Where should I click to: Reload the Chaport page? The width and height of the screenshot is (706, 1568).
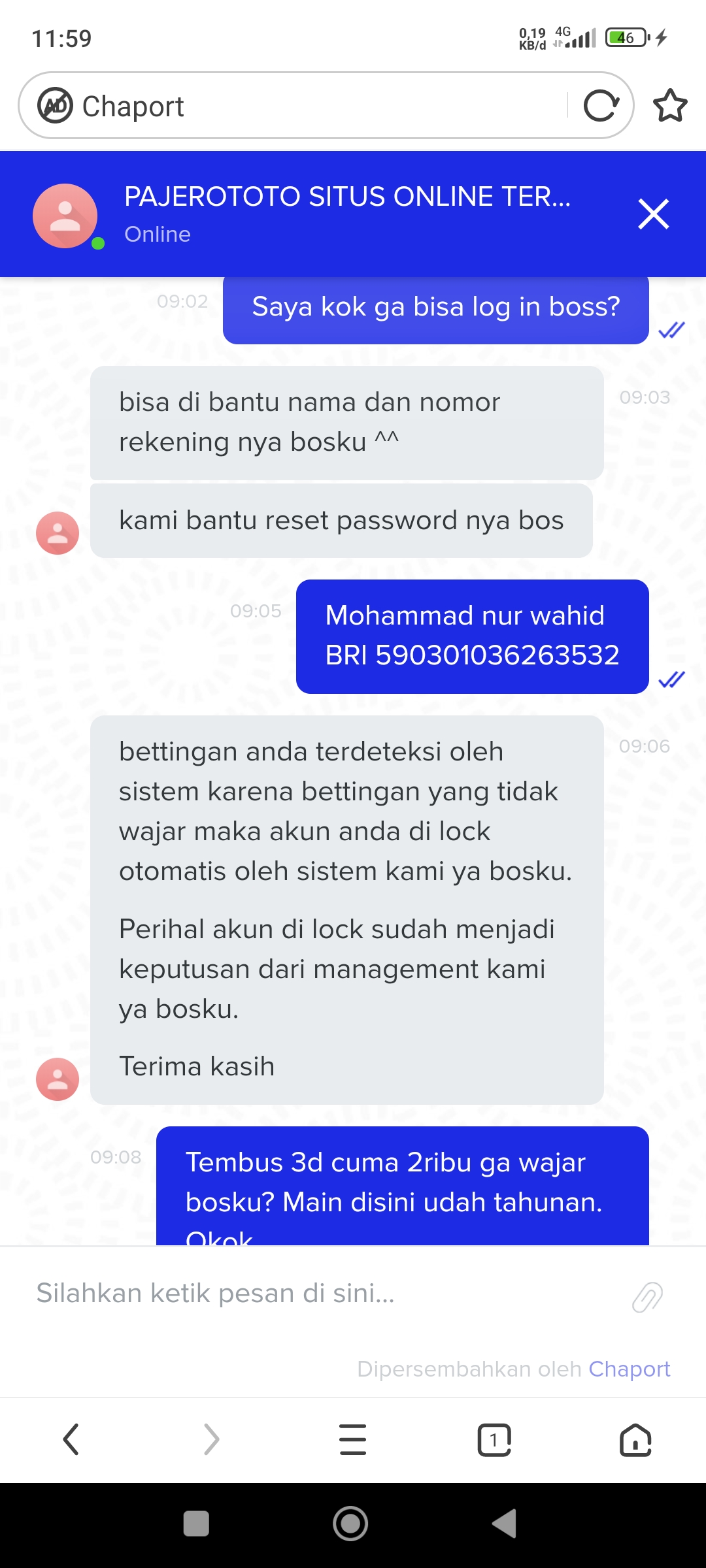point(601,106)
